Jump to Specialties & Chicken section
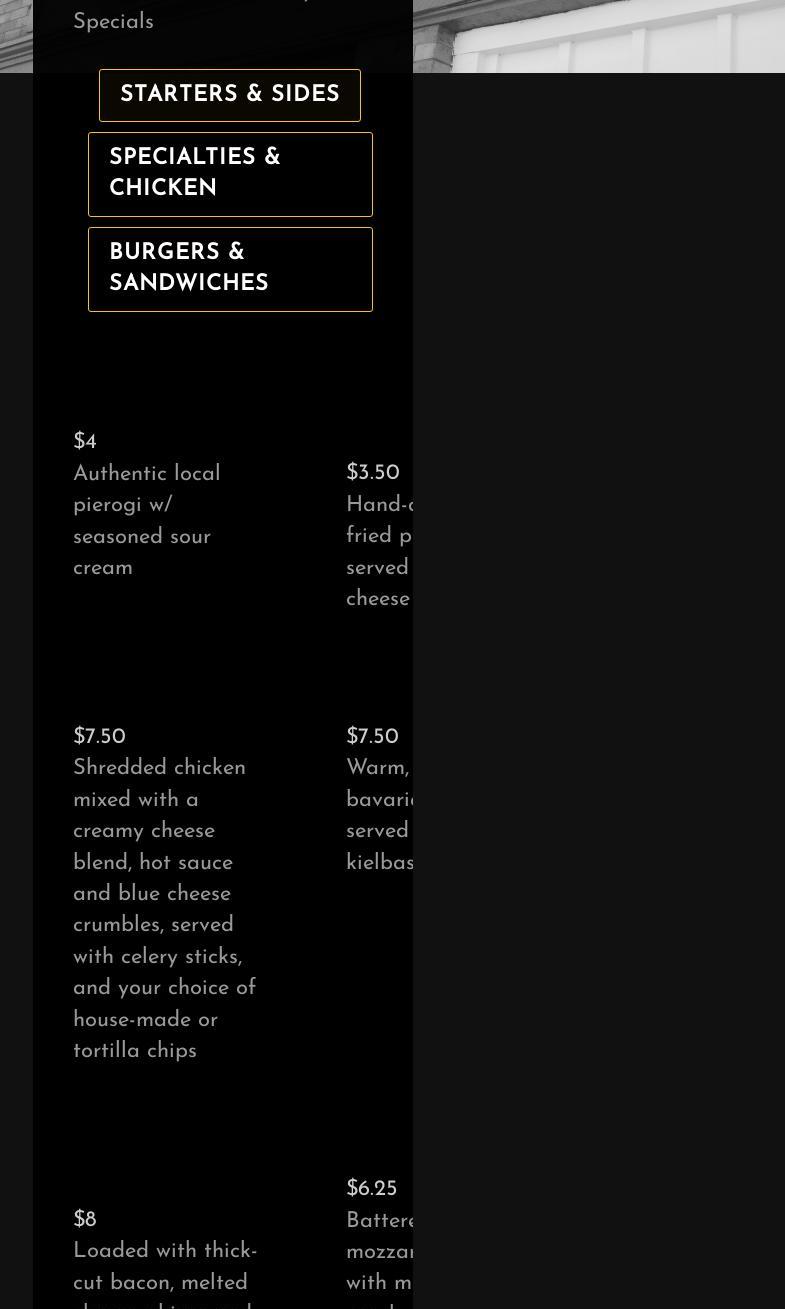The image size is (785, 1309). pyautogui.click(x=230, y=174)
